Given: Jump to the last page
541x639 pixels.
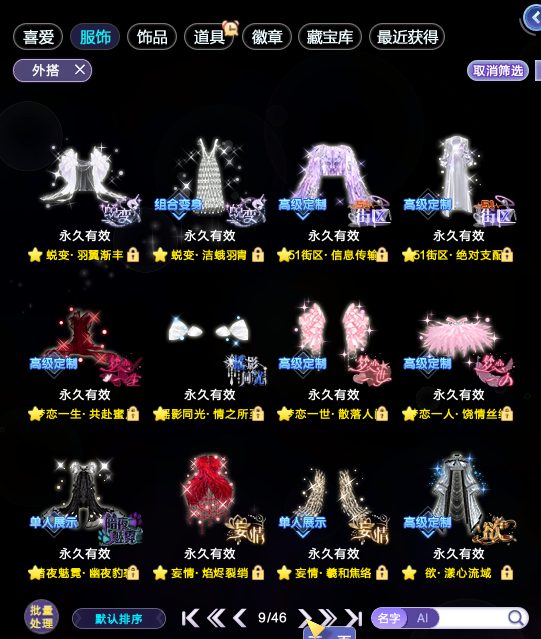Looking at the screenshot, I should point(354,618).
